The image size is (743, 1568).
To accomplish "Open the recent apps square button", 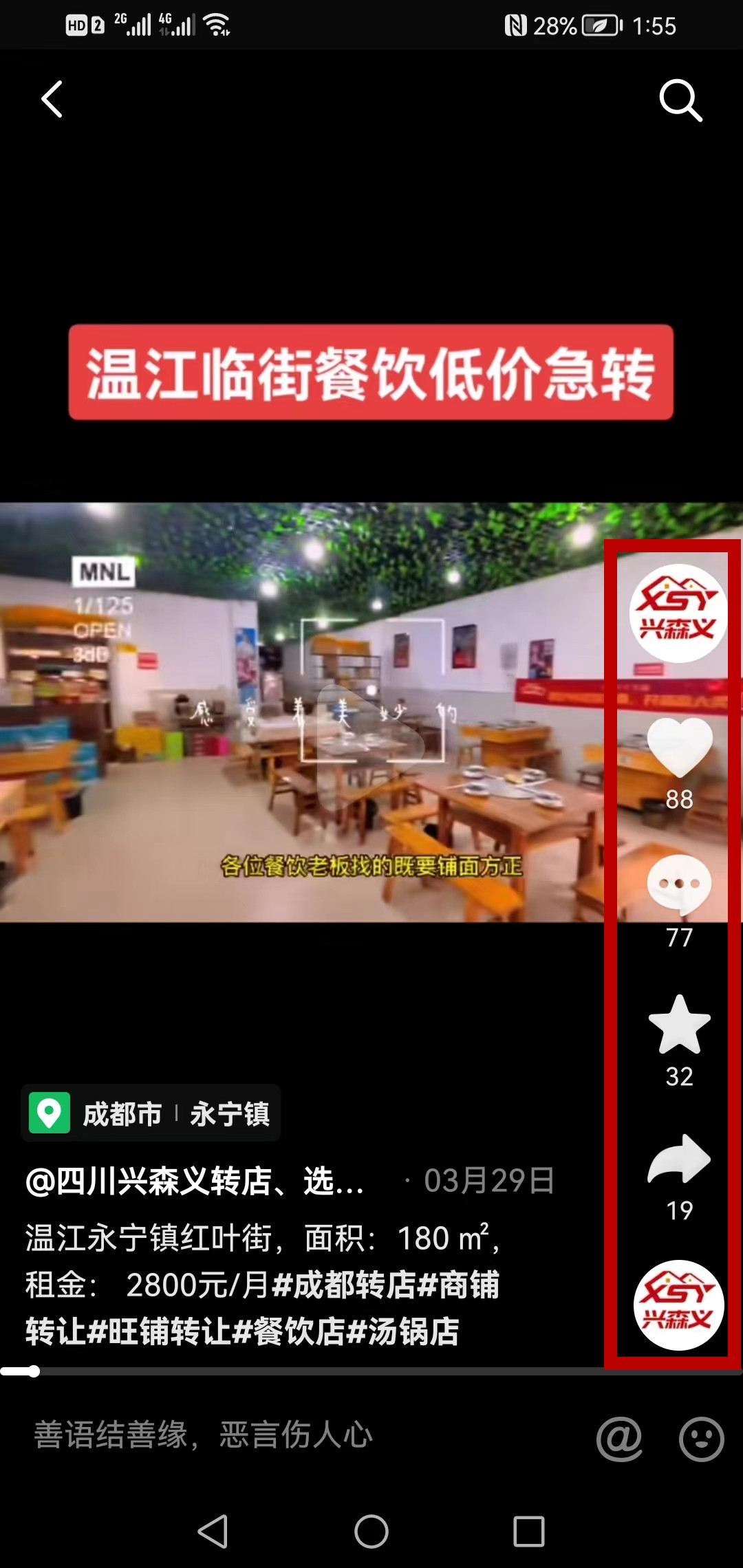I will [529, 1532].
